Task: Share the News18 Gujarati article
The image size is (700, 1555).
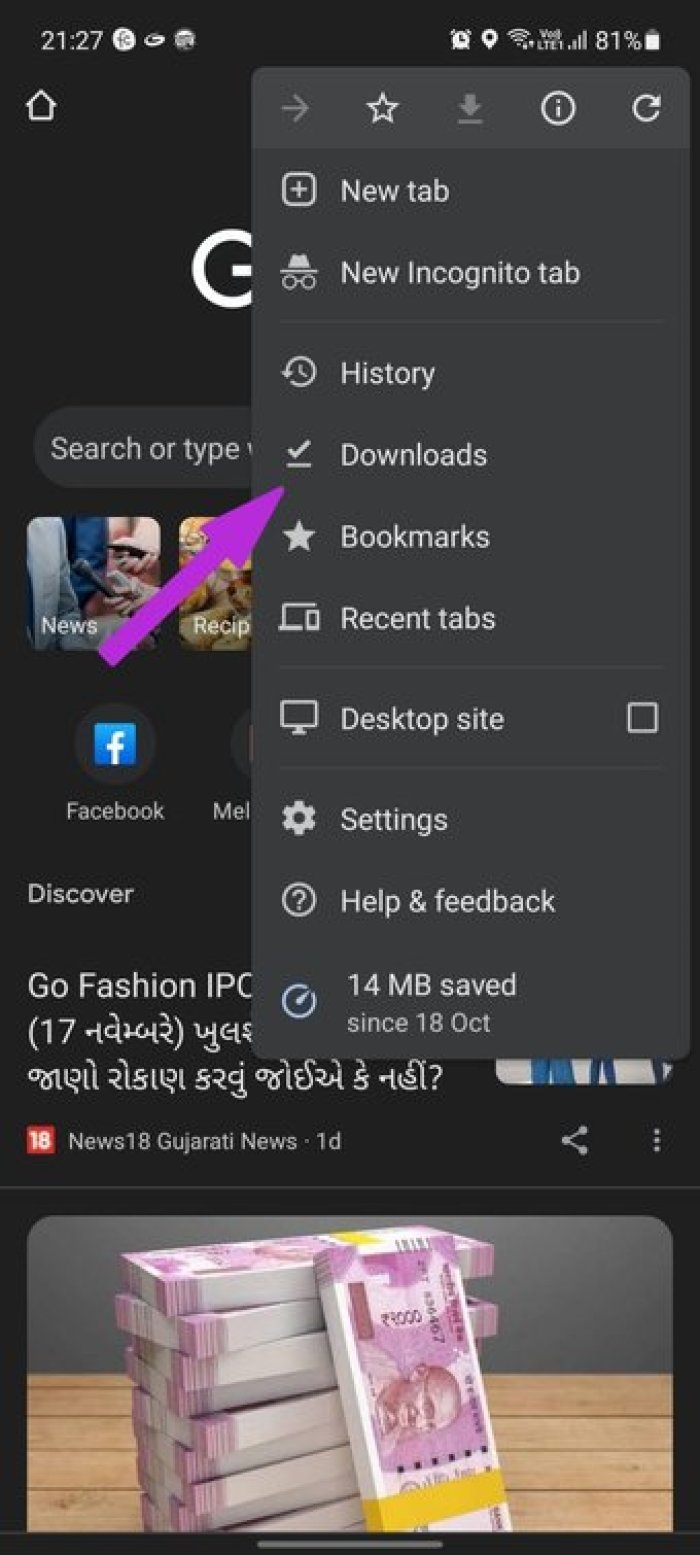Action: click(x=574, y=1140)
